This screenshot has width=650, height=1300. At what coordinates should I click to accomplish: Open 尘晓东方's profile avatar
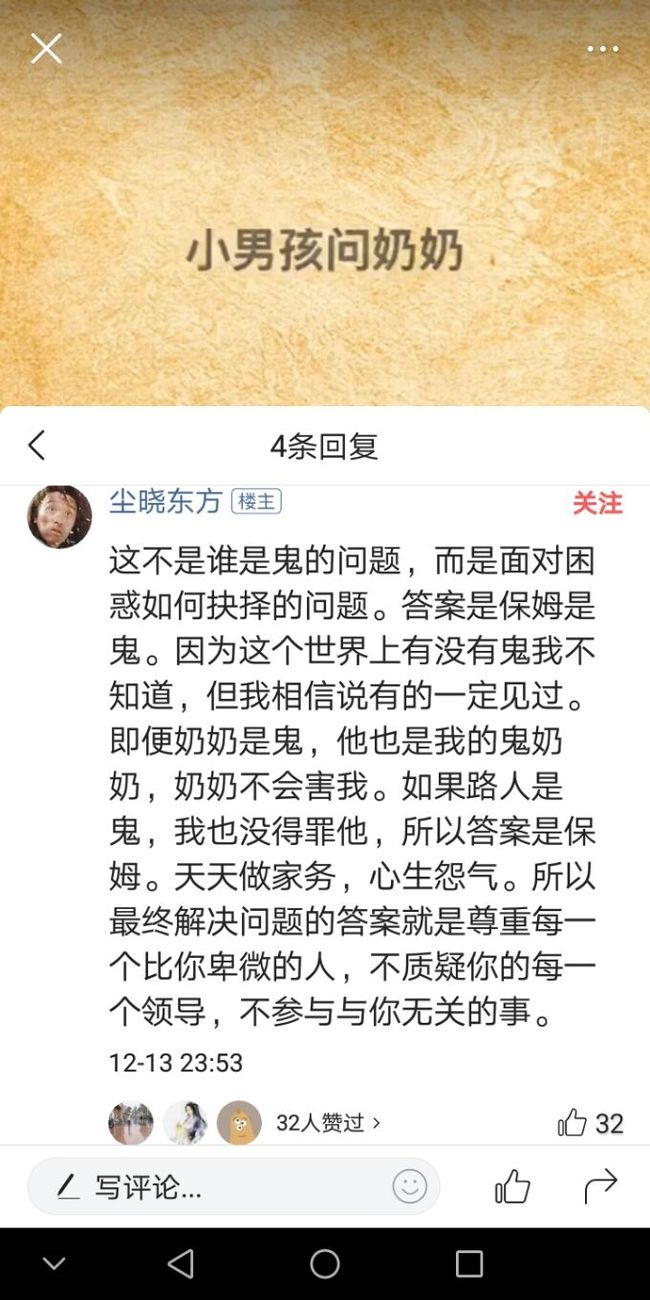59,517
